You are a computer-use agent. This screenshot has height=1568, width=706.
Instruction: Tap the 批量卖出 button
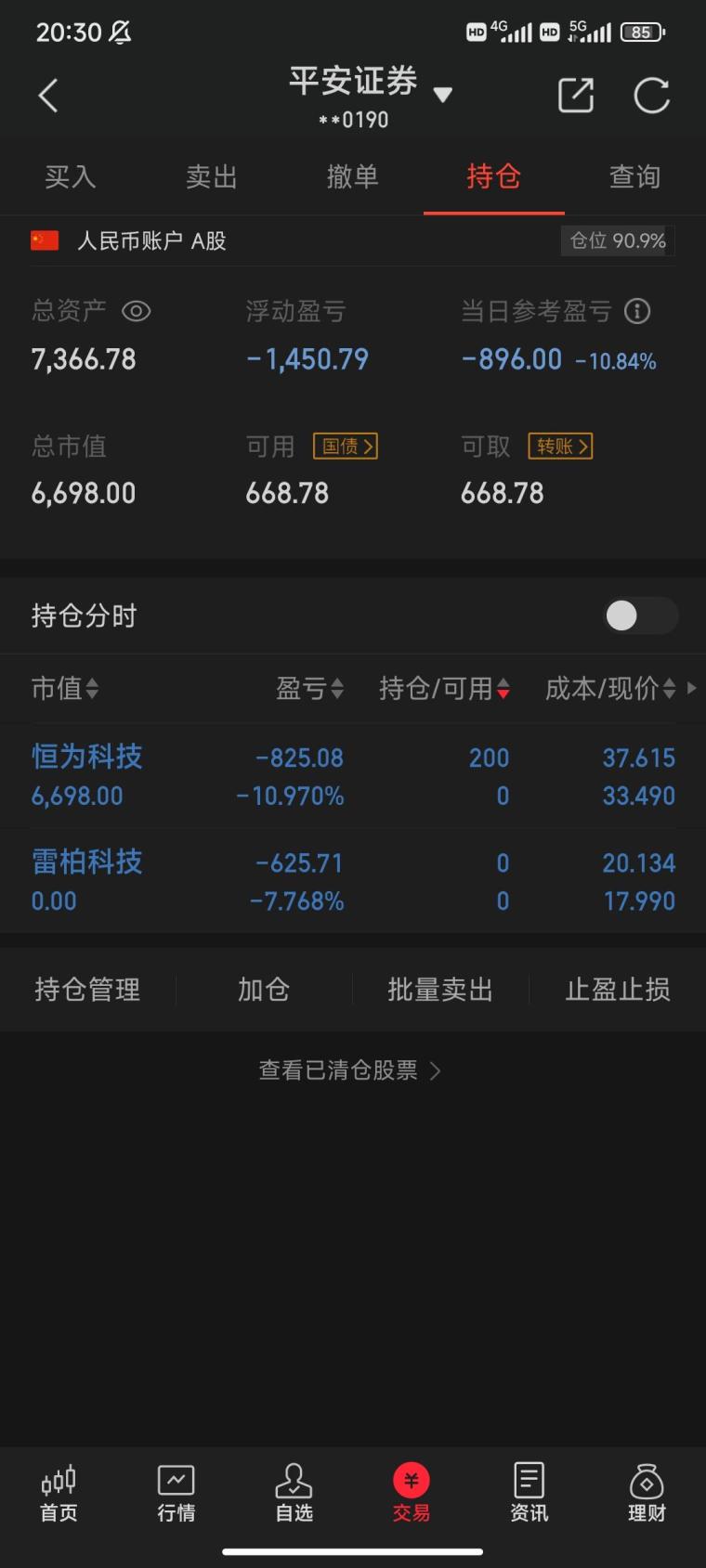point(439,990)
